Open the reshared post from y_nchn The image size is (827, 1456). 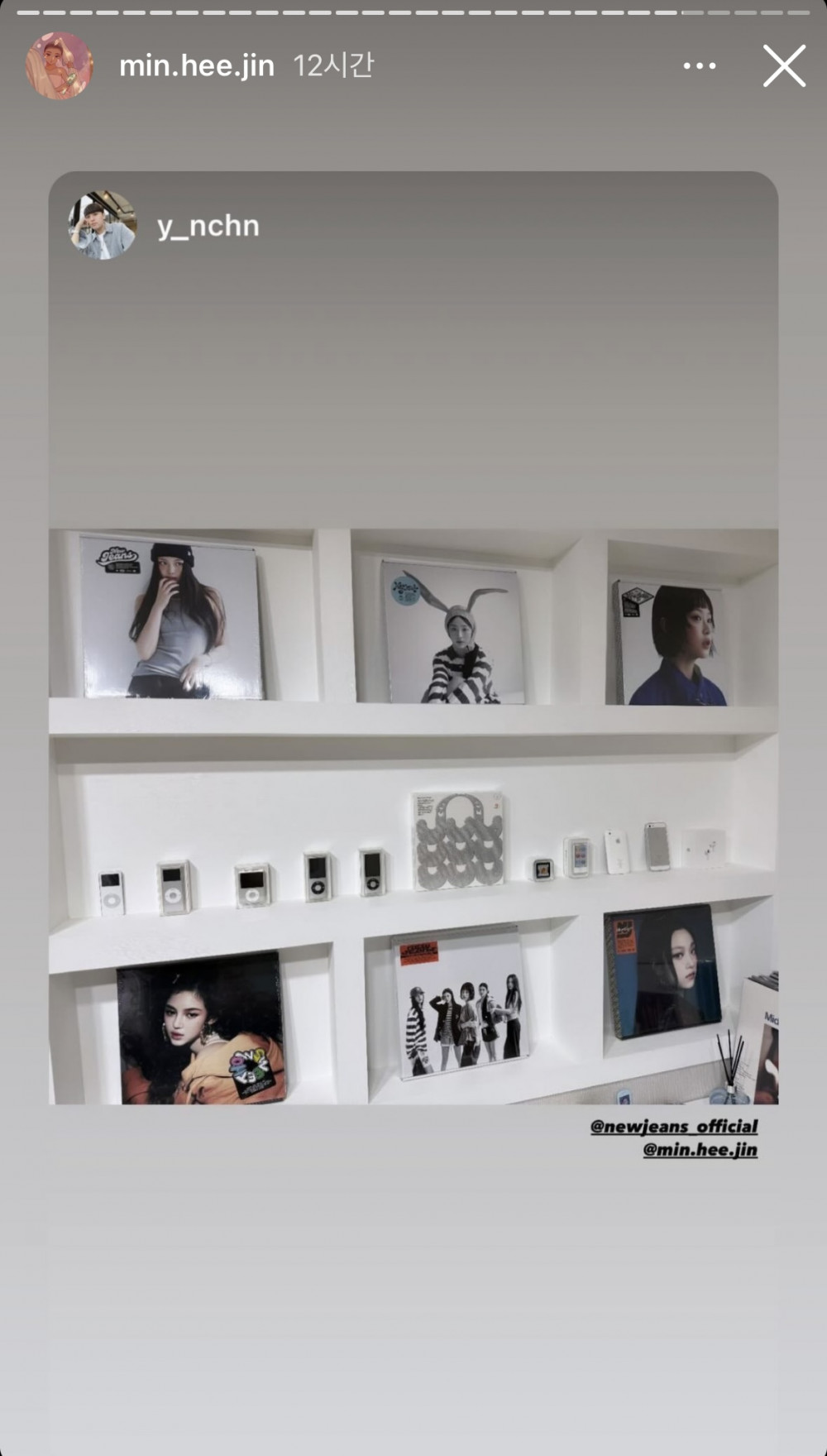[413, 637]
